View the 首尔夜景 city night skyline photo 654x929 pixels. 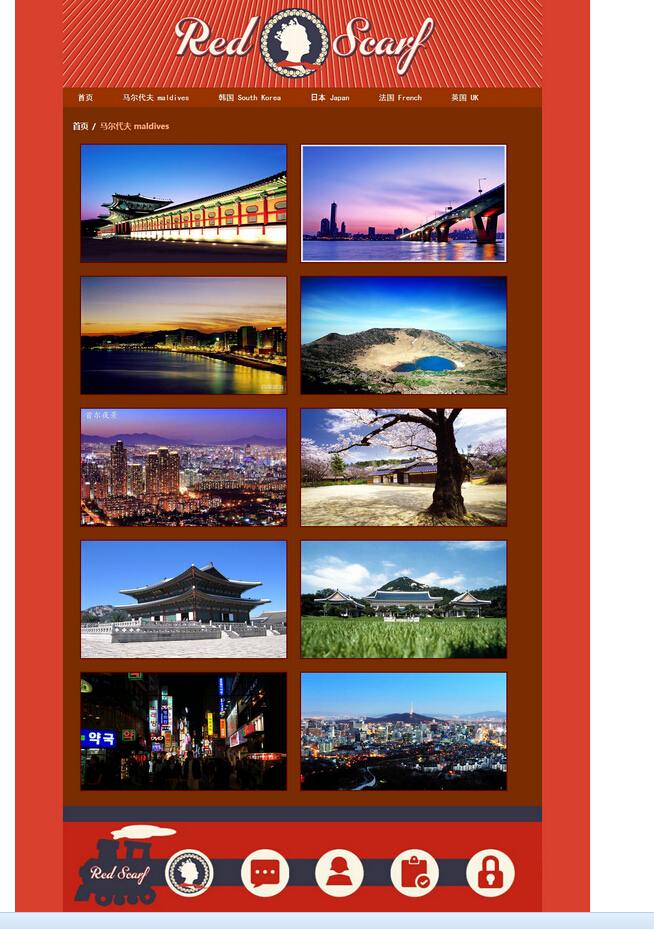coord(184,467)
